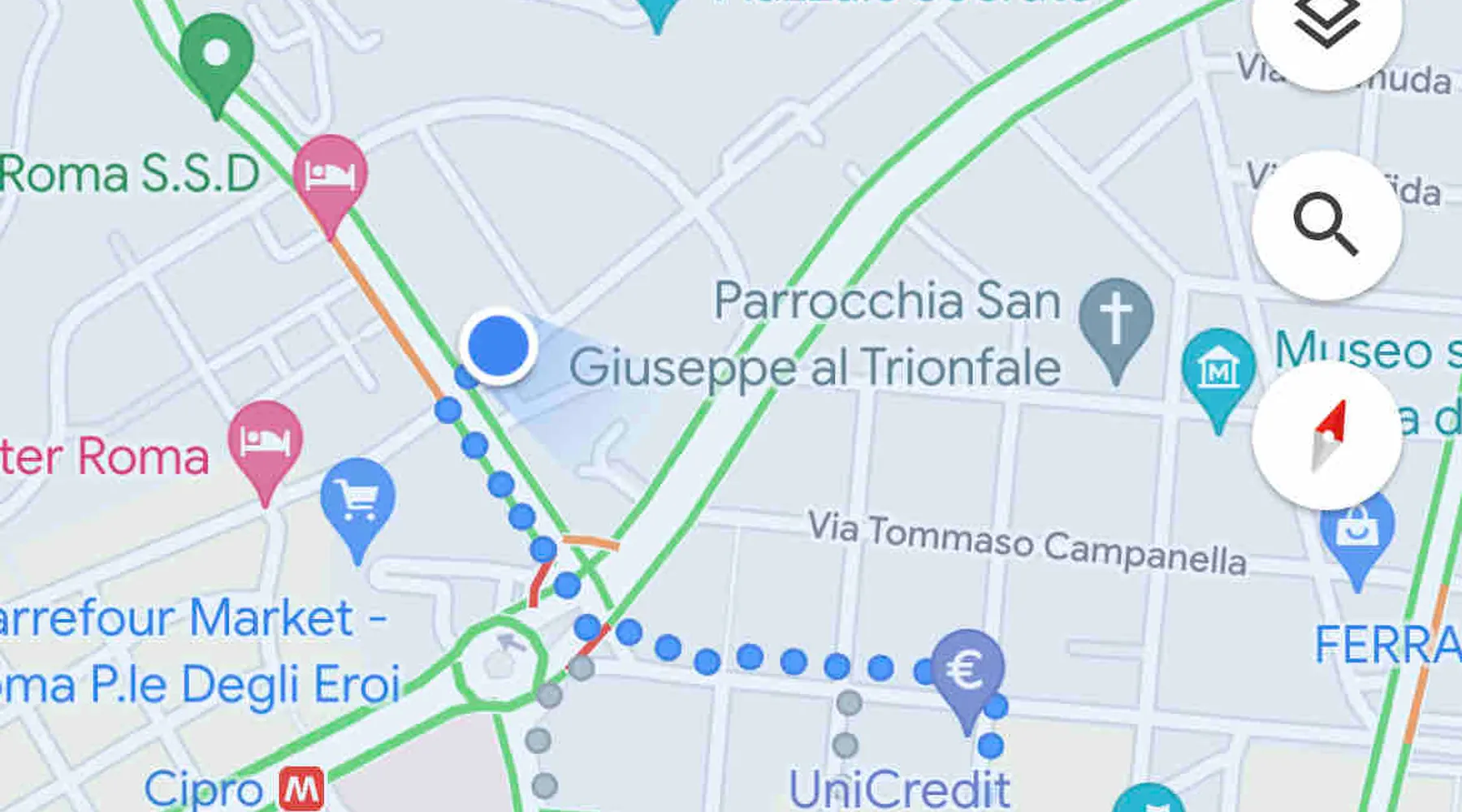
Task: Open the hotel pin near Roma S.S.D
Action: 330,175
